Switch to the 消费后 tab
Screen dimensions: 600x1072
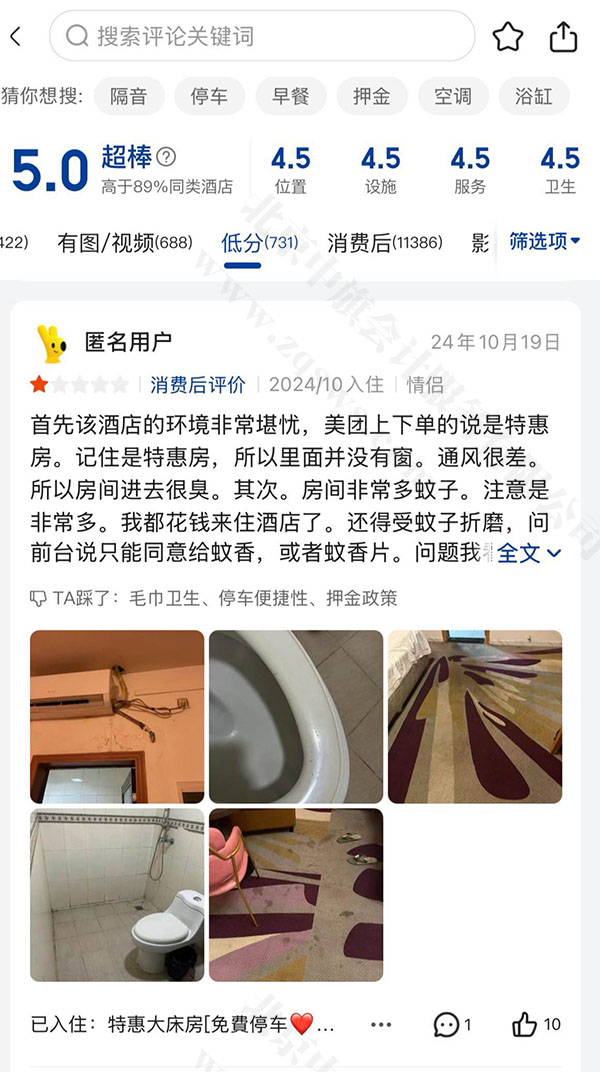pyautogui.click(x=385, y=242)
